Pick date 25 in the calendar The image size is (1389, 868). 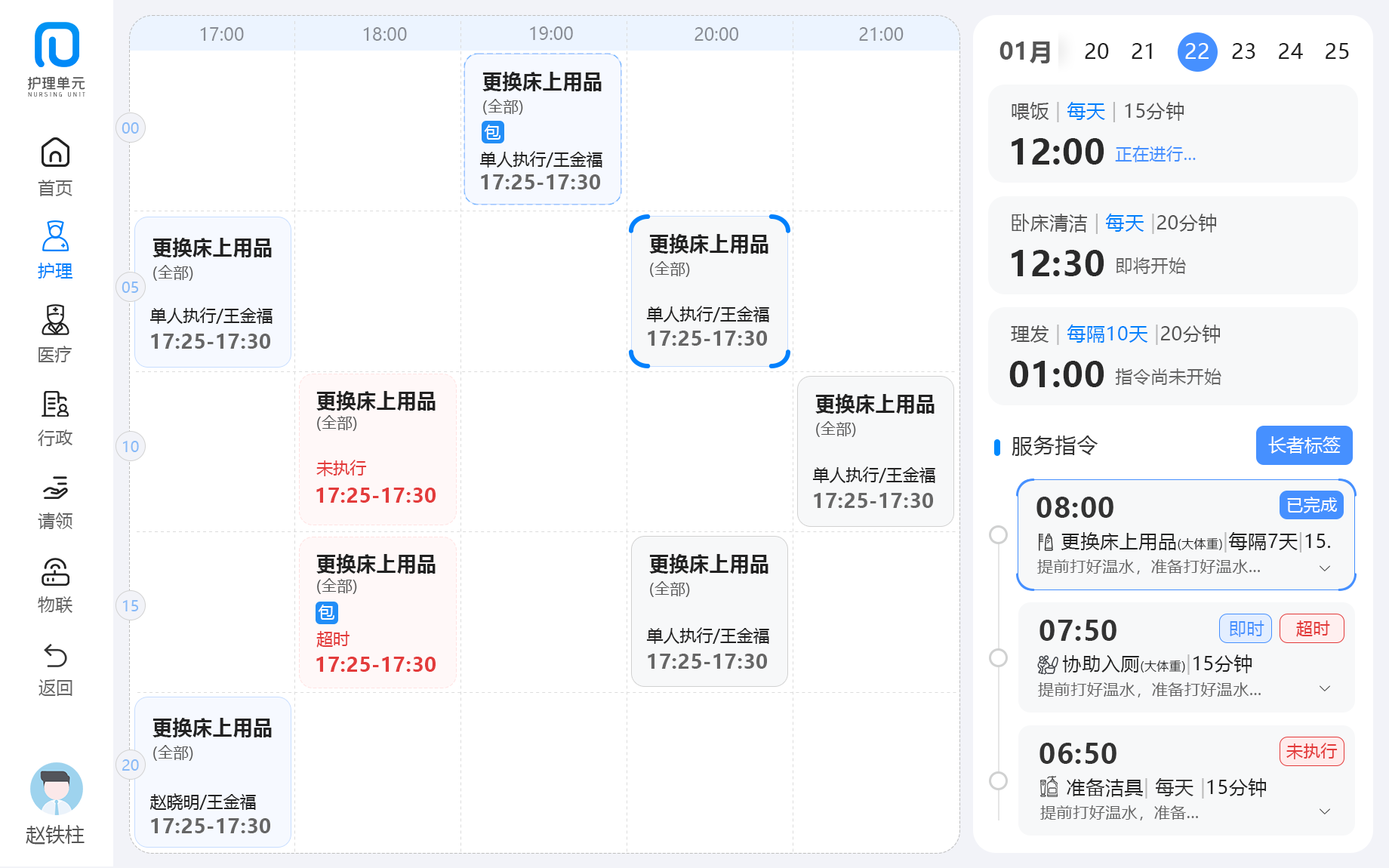(x=1337, y=51)
